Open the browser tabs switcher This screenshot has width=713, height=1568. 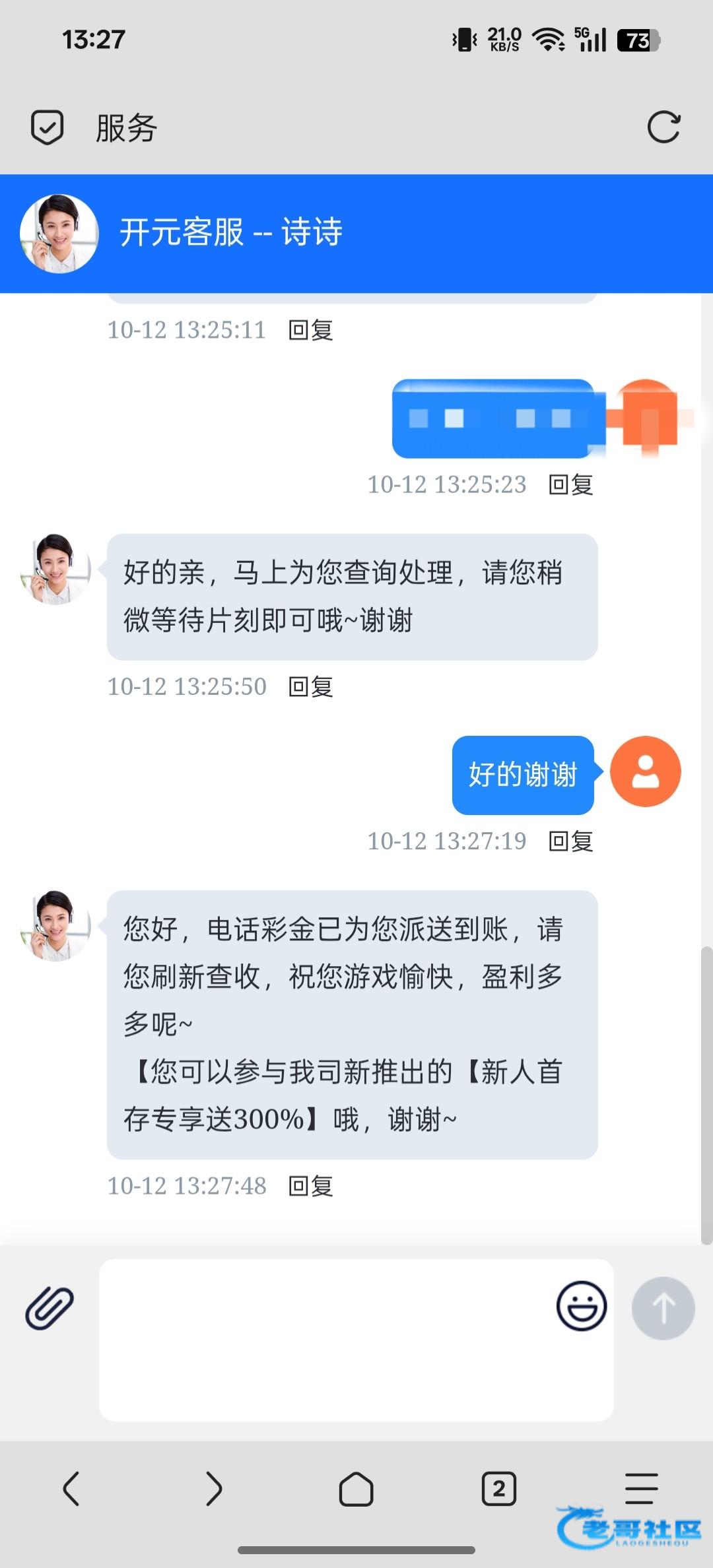click(x=499, y=1489)
